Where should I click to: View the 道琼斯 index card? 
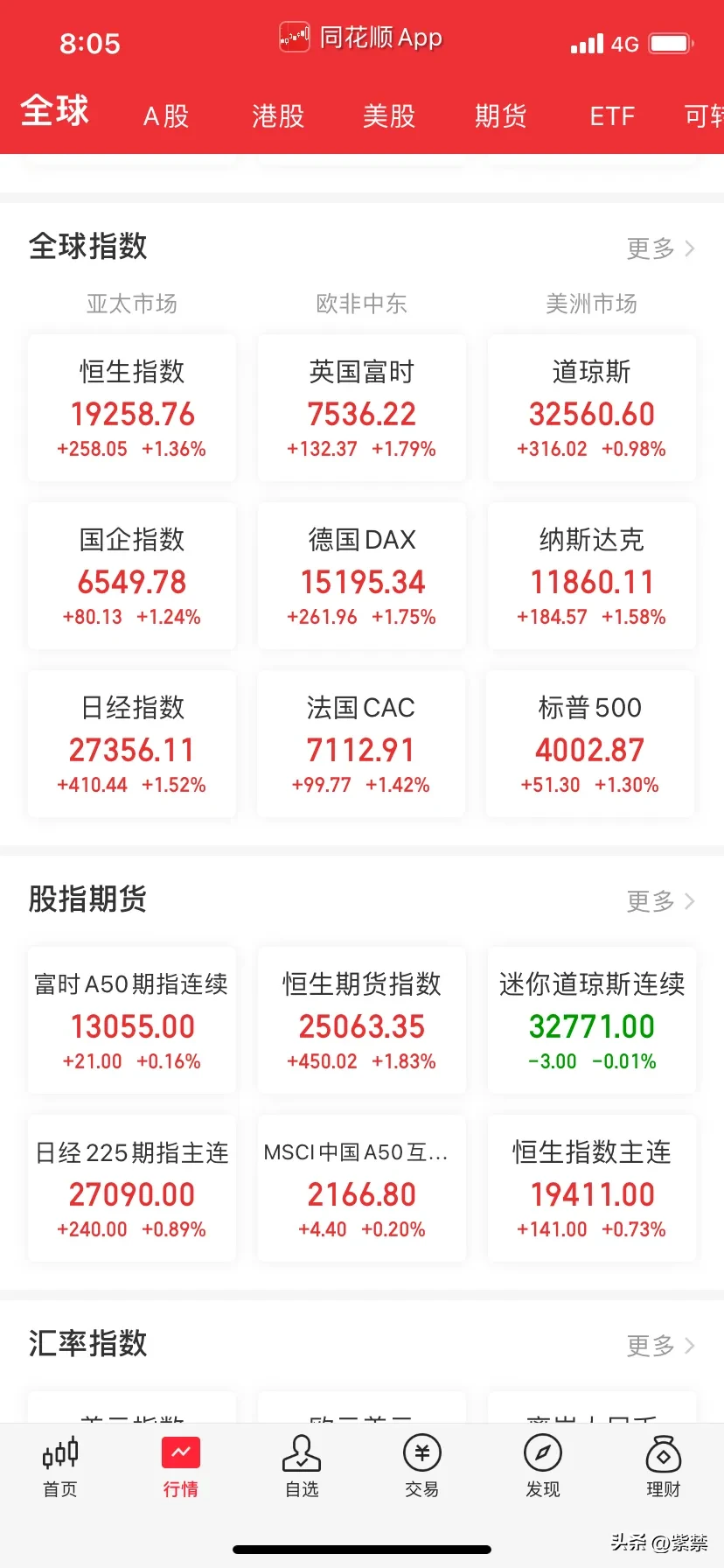point(592,408)
